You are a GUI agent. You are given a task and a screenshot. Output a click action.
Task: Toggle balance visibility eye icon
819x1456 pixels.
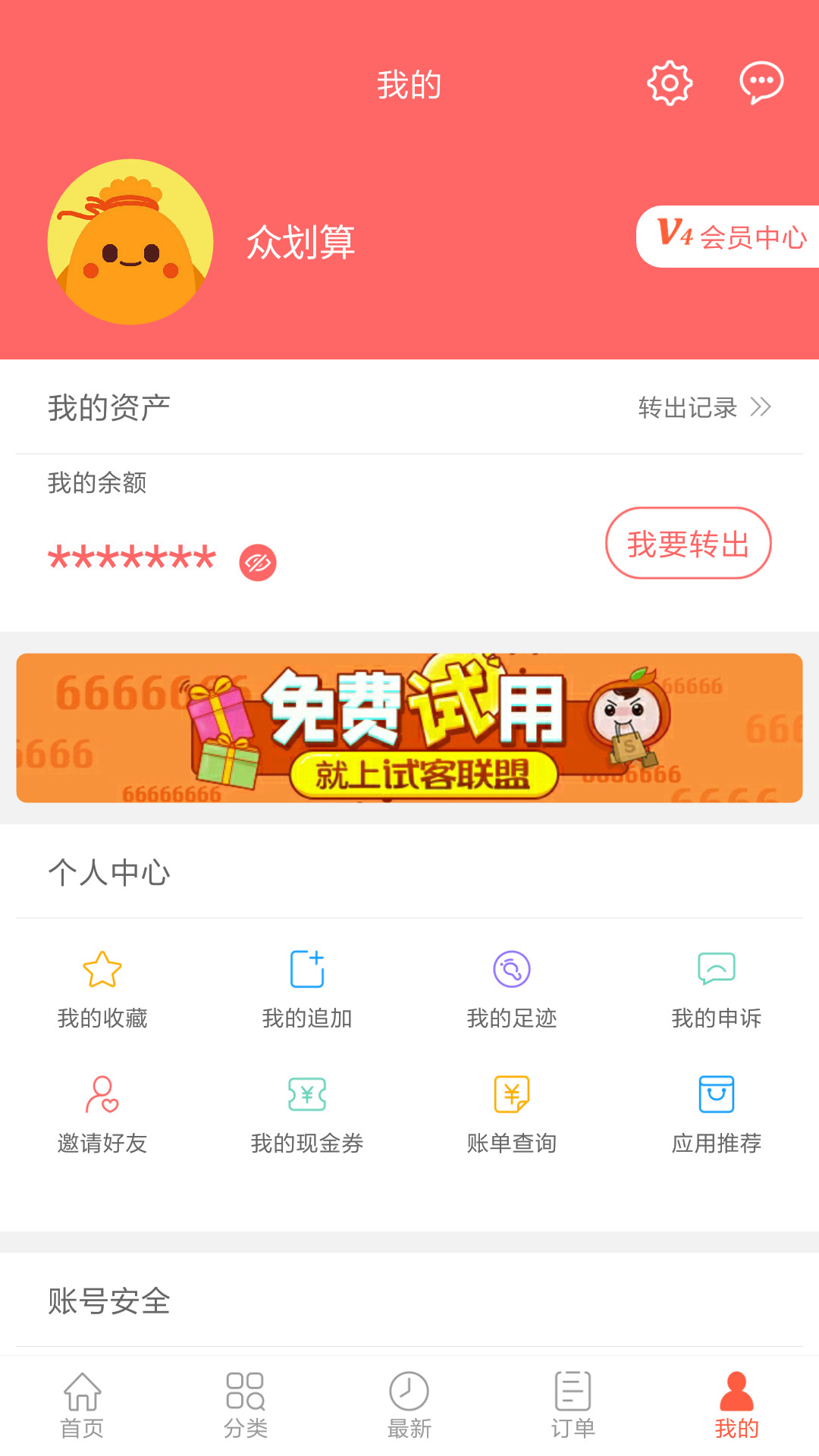pyautogui.click(x=258, y=563)
